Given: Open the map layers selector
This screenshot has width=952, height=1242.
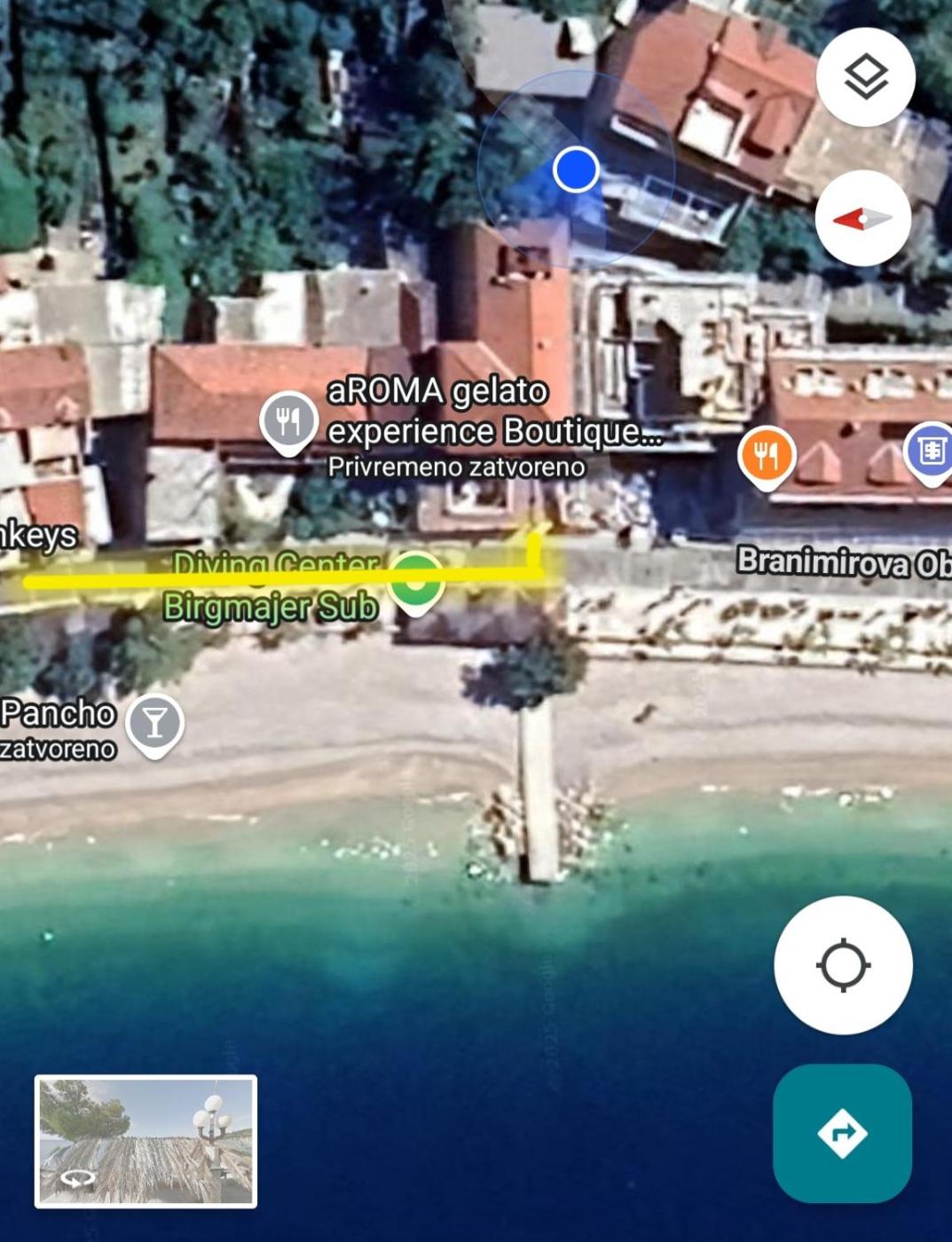Looking at the screenshot, I should (x=865, y=77).
